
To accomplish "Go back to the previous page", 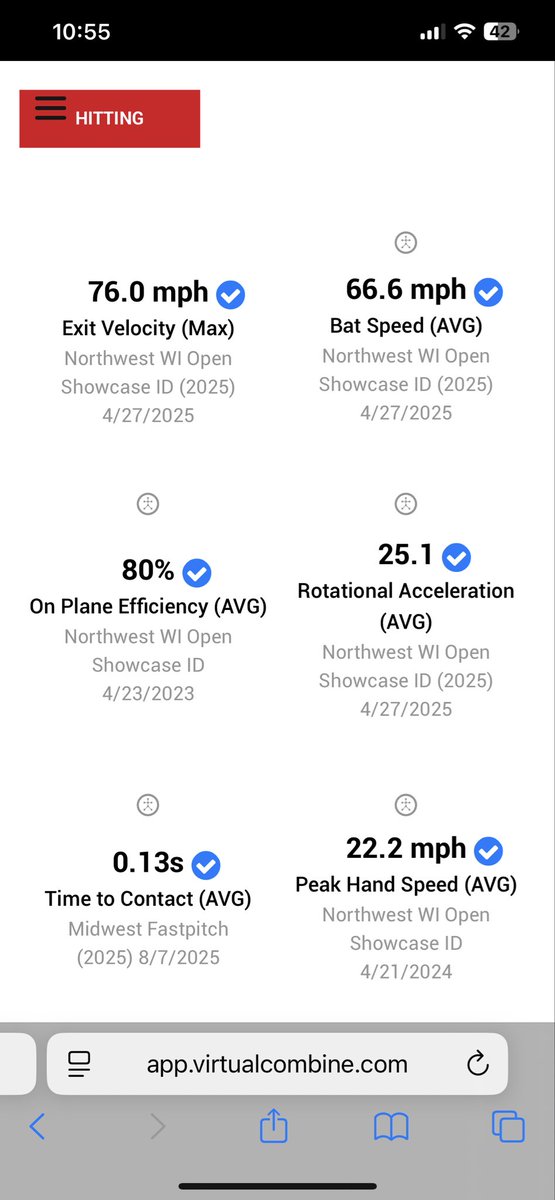I will [37, 1127].
